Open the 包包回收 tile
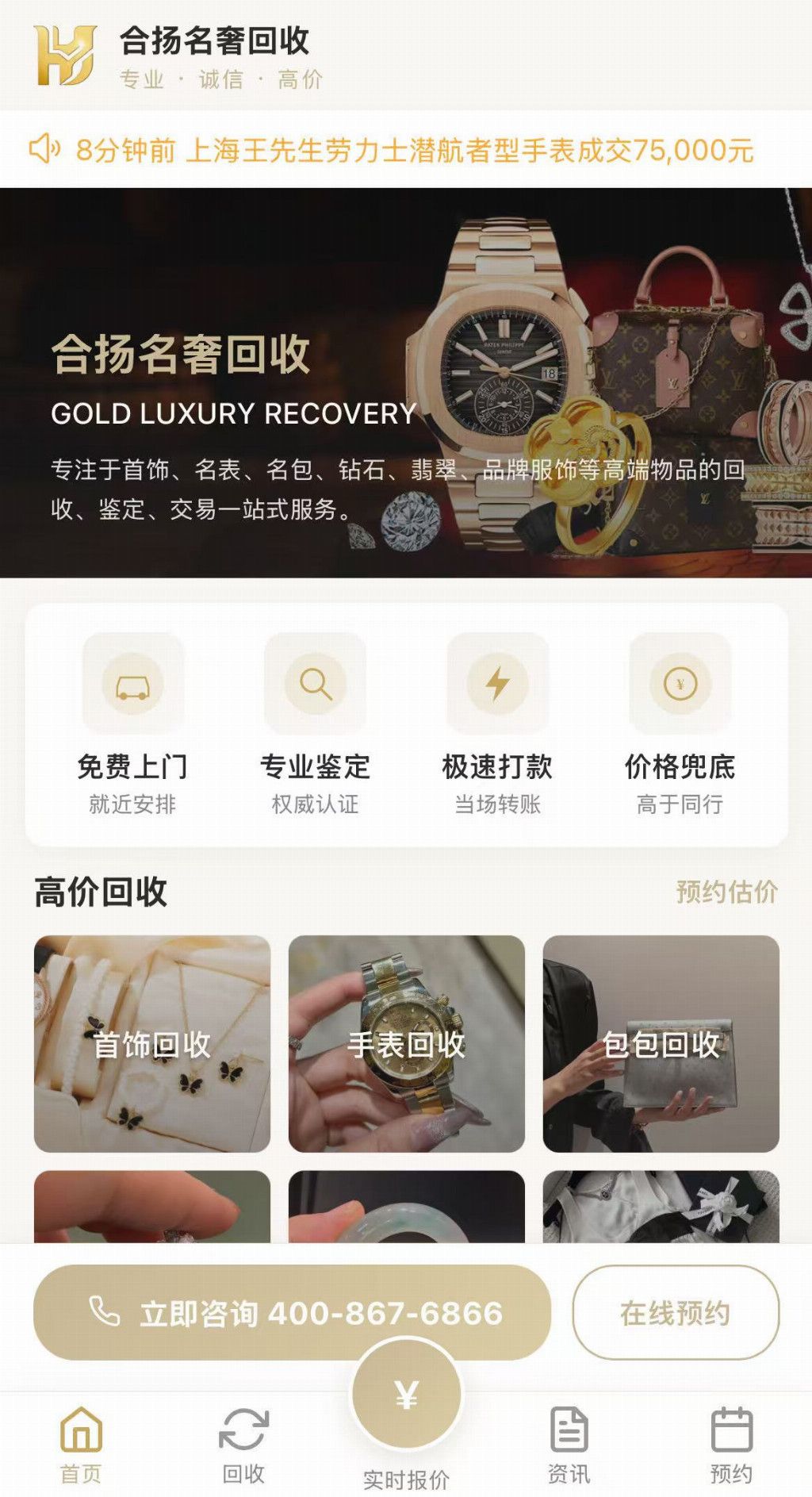The image size is (812, 1497). (661, 1044)
